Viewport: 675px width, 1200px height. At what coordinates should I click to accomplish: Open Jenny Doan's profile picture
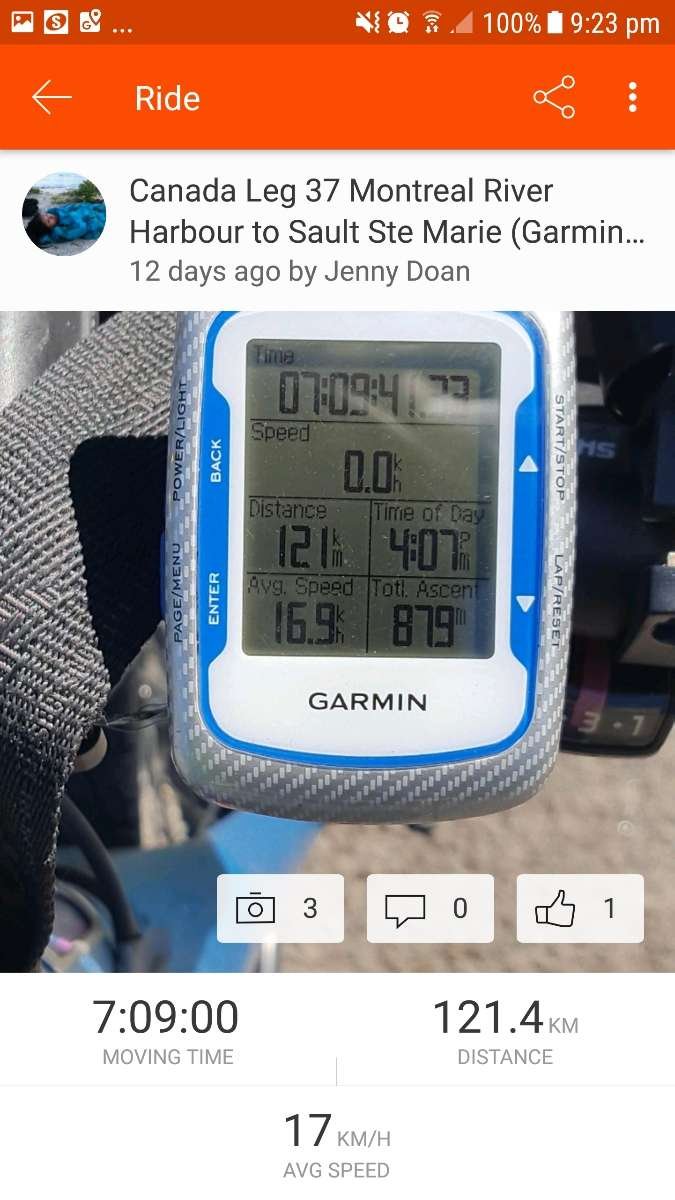point(64,214)
